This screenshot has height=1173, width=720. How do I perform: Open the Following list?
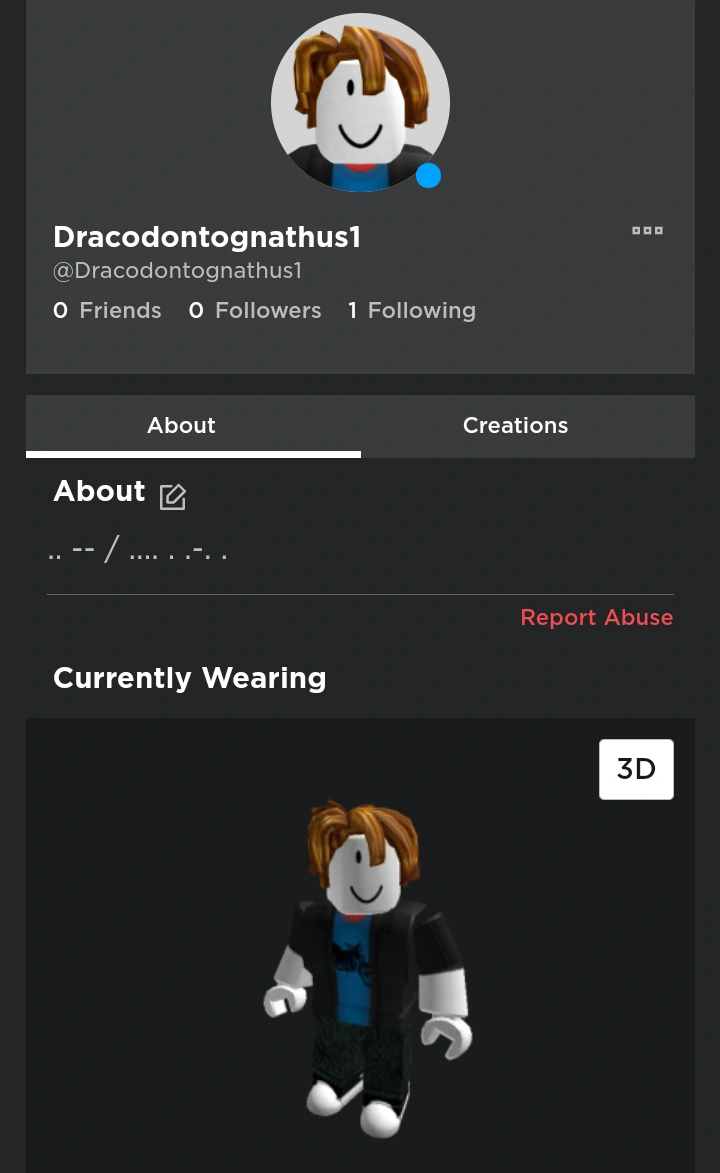coord(411,310)
